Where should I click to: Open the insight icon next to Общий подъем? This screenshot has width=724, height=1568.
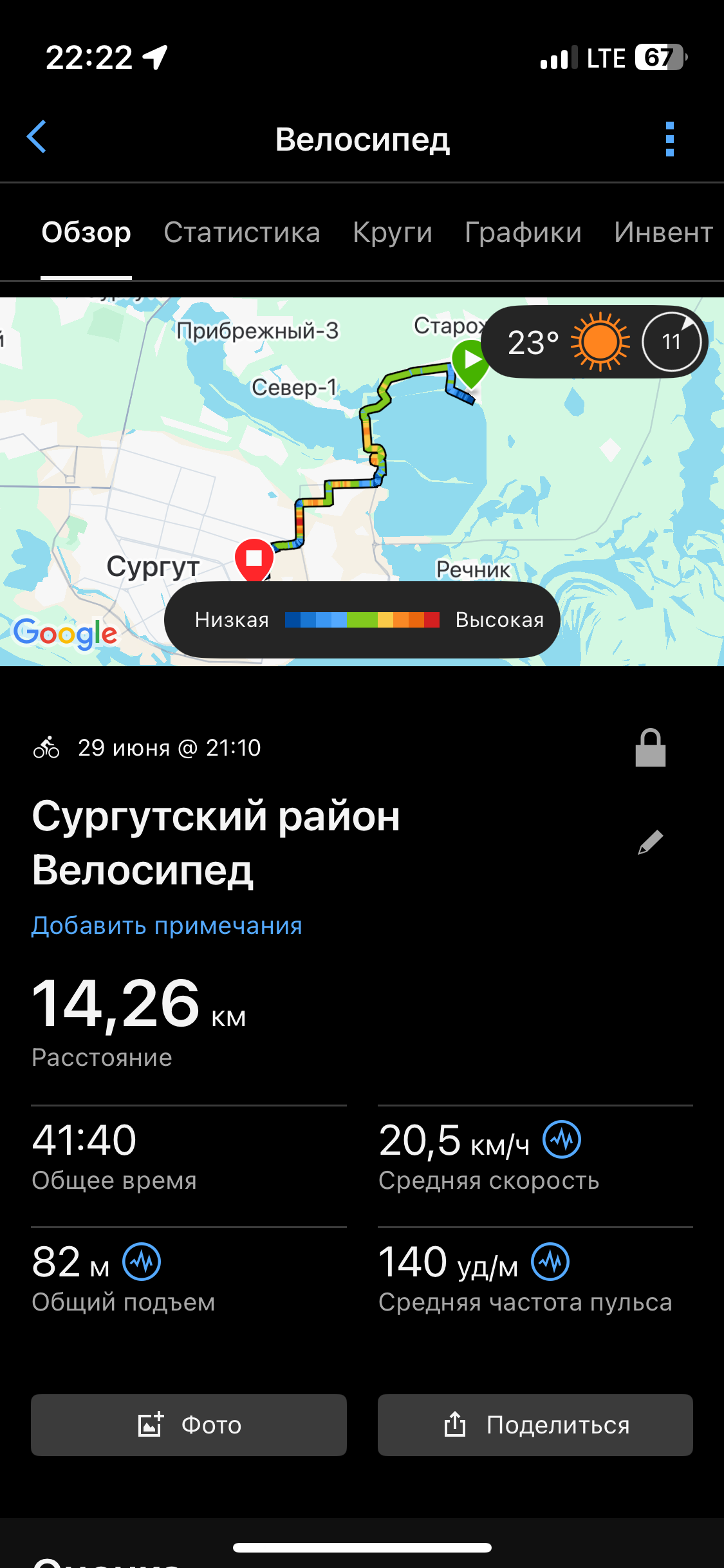pos(142,1262)
